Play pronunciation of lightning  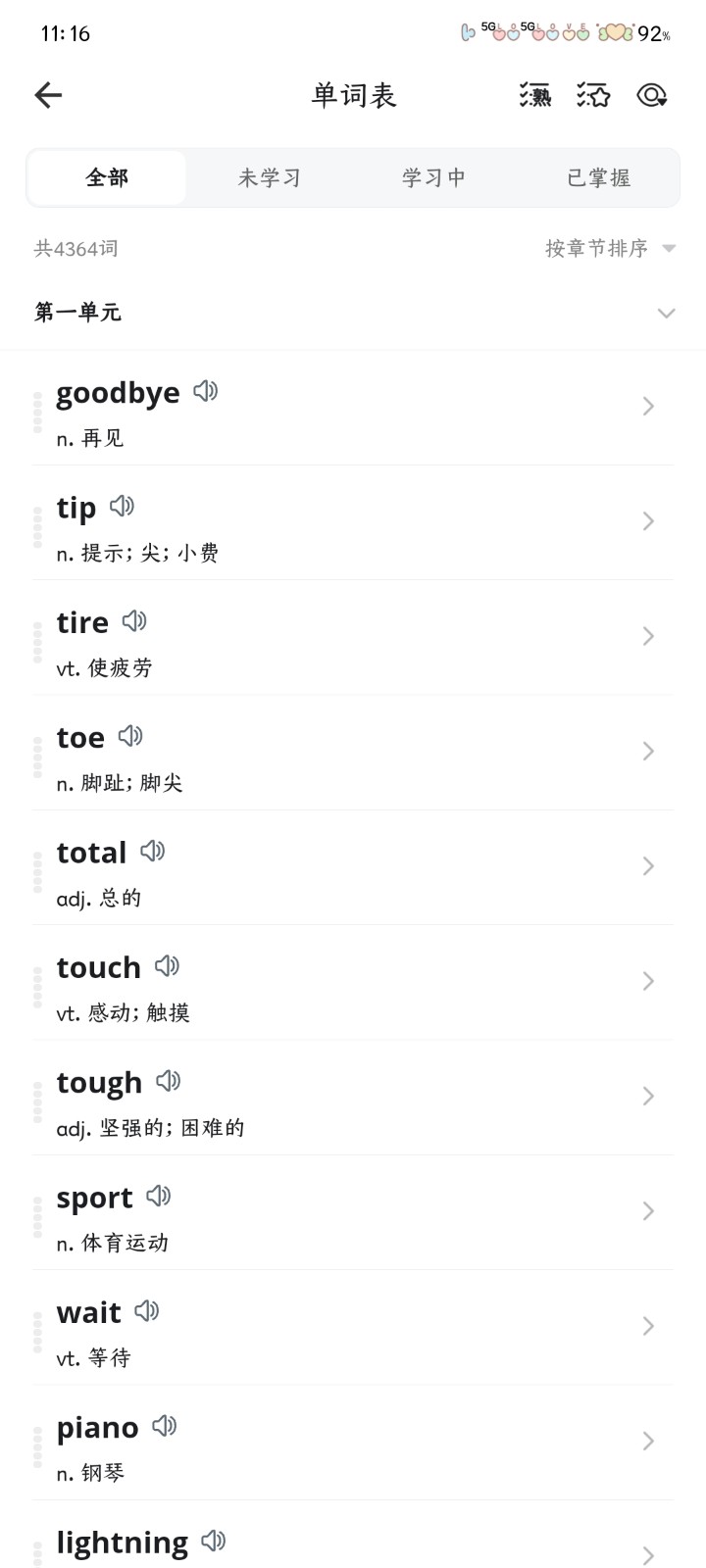tap(215, 1541)
